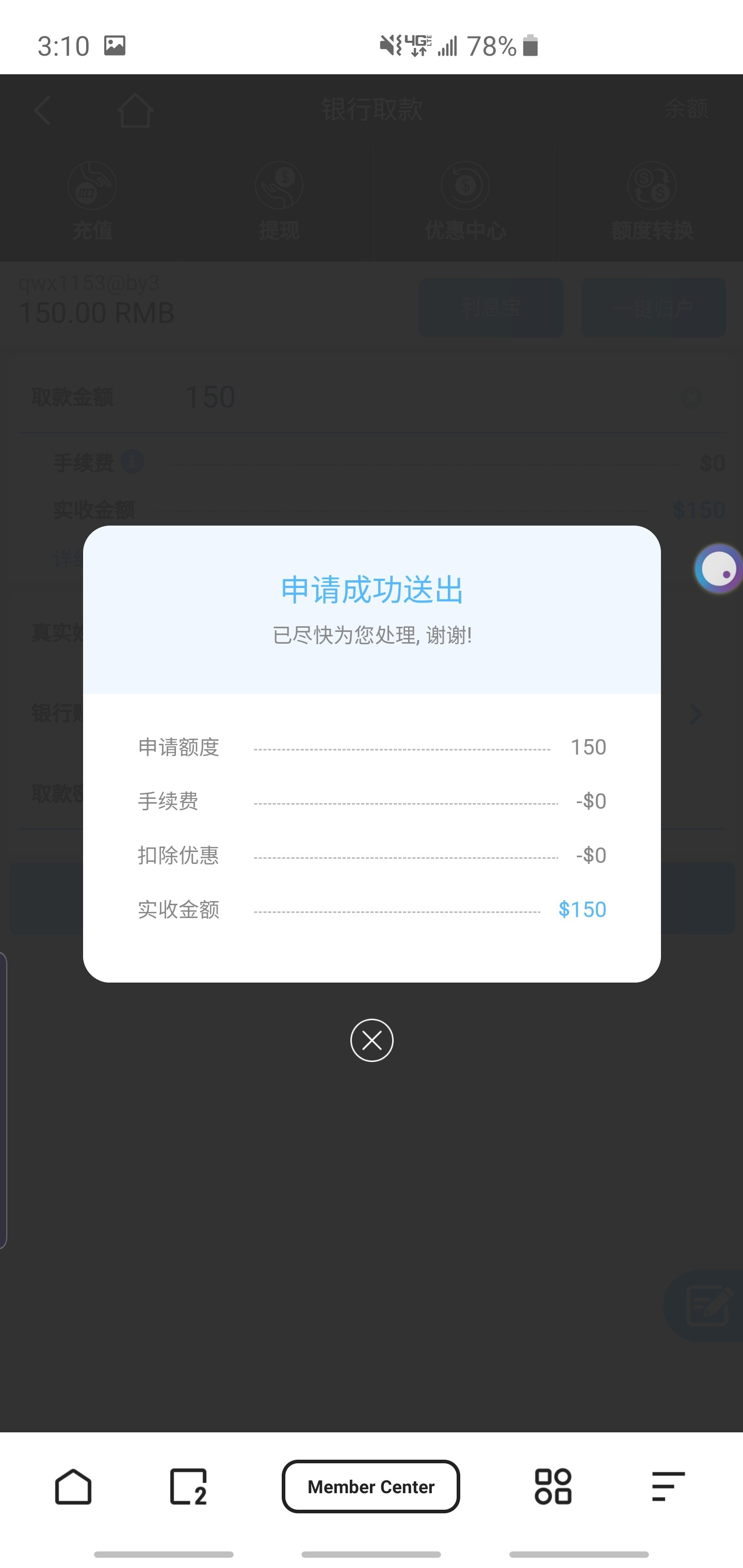The image size is (743, 1568).
Task: Open the browser menu lines icon
Action: [x=668, y=1486]
